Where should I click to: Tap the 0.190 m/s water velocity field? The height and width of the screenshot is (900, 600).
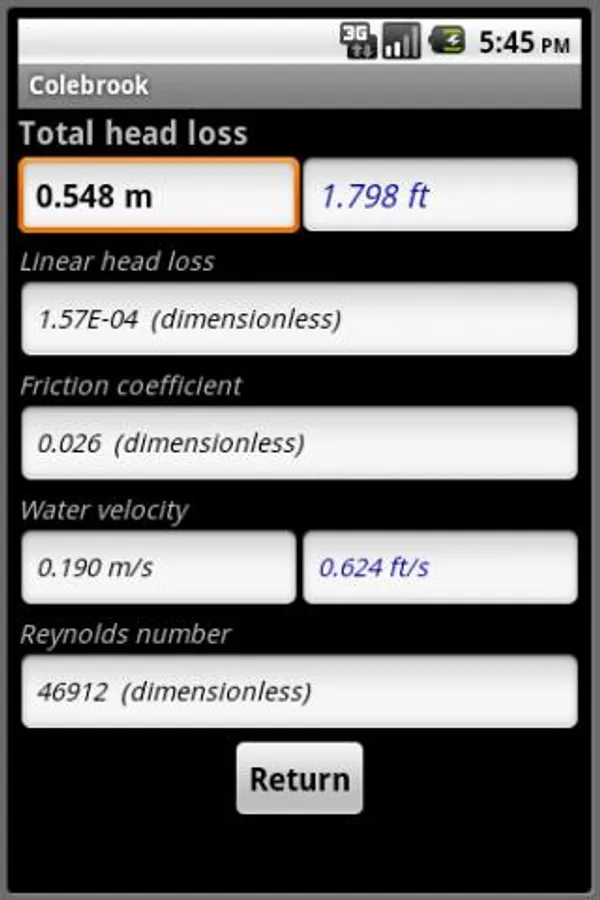point(159,567)
